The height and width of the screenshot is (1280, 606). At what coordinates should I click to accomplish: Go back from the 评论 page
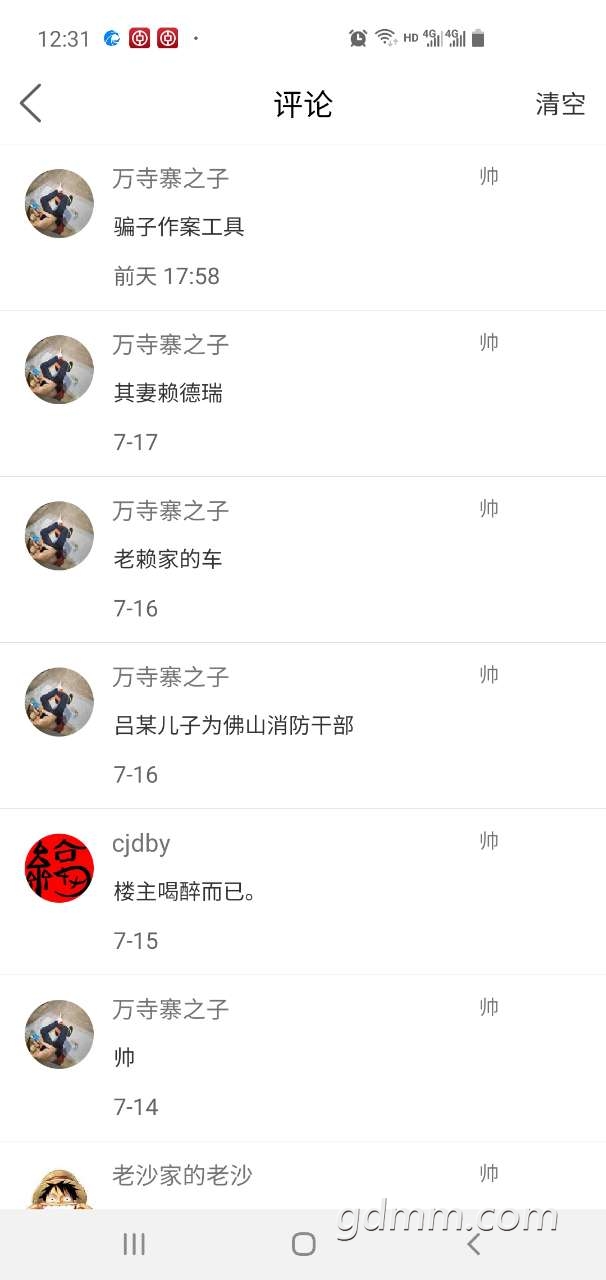point(31,103)
